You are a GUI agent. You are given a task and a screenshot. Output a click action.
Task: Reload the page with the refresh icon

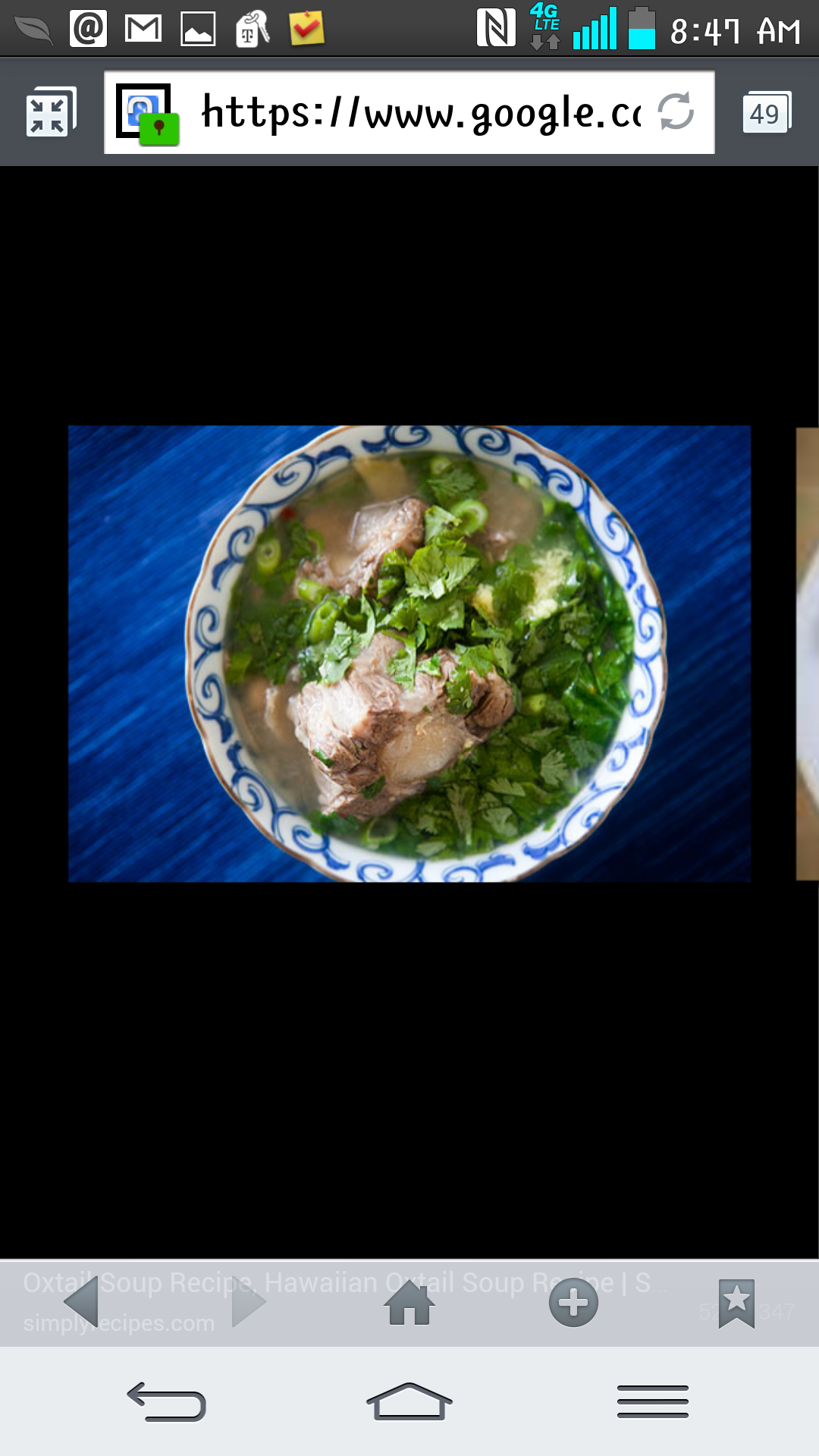675,112
